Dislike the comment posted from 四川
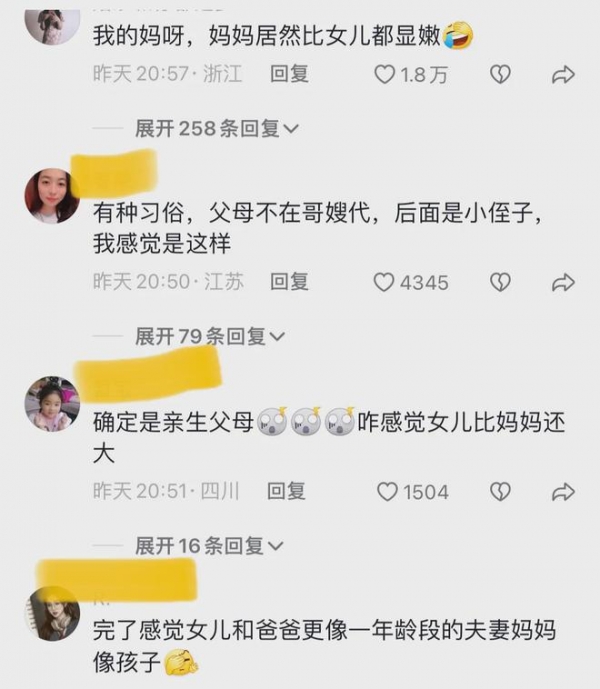The height and width of the screenshot is (689, 600). click(x=500, y=492)
